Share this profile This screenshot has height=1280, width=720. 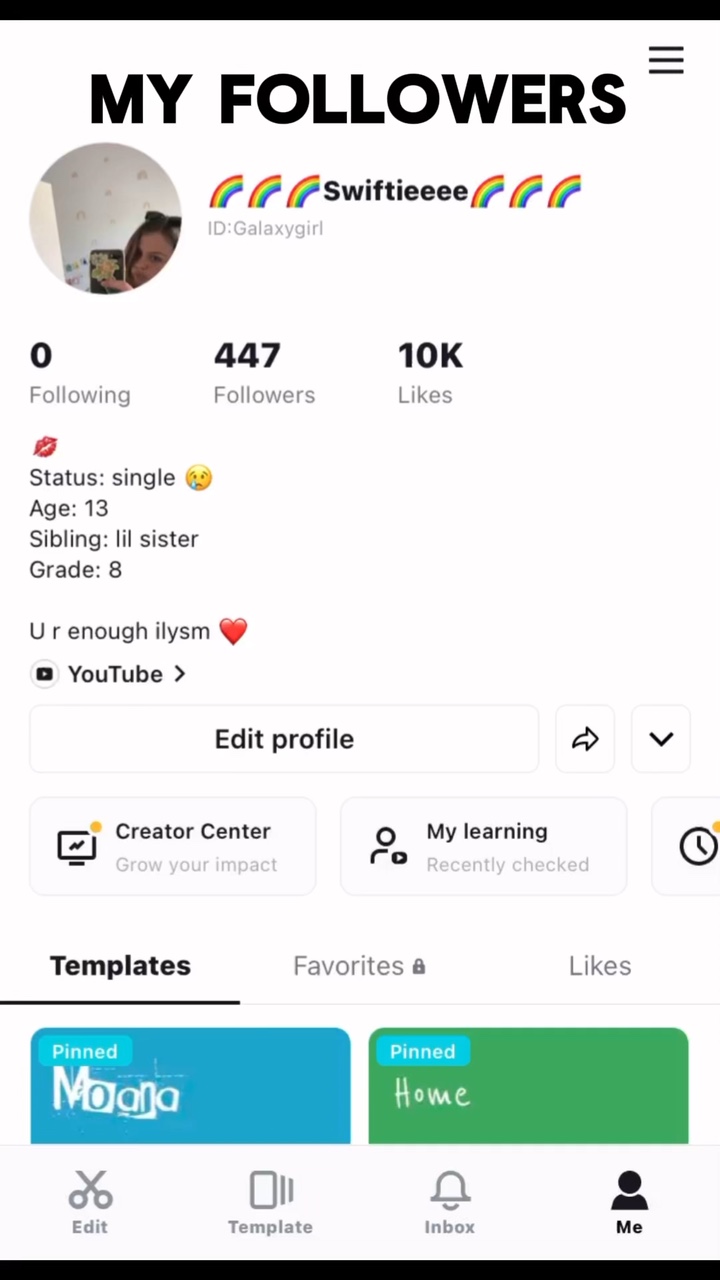[585, 739]
